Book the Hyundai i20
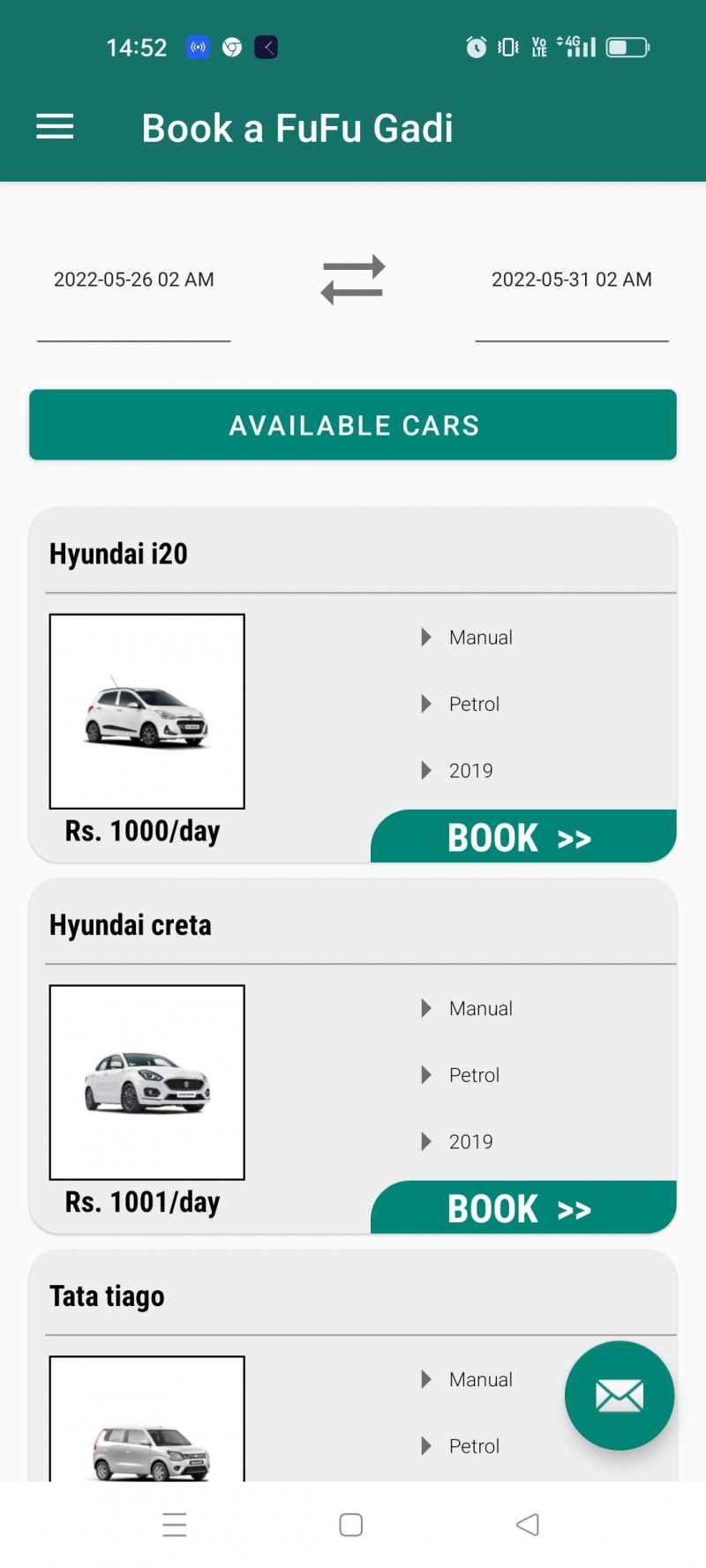 click(523, 837)
